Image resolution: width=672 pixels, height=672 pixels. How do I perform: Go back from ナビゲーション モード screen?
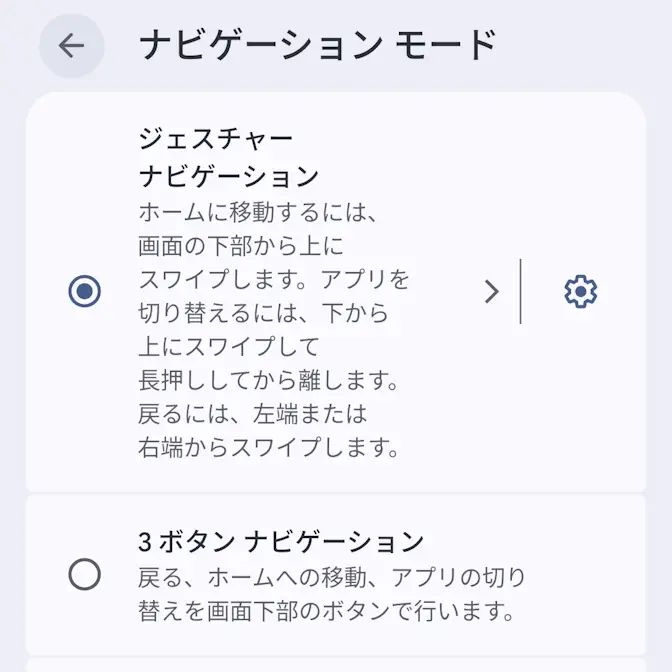[72, 46]
